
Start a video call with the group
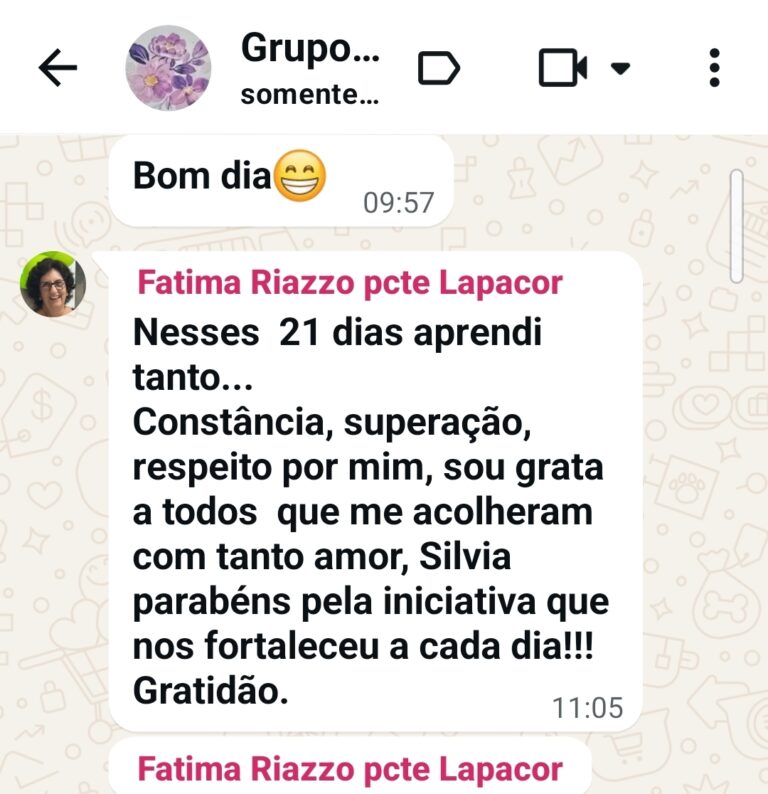pos(563,68)
